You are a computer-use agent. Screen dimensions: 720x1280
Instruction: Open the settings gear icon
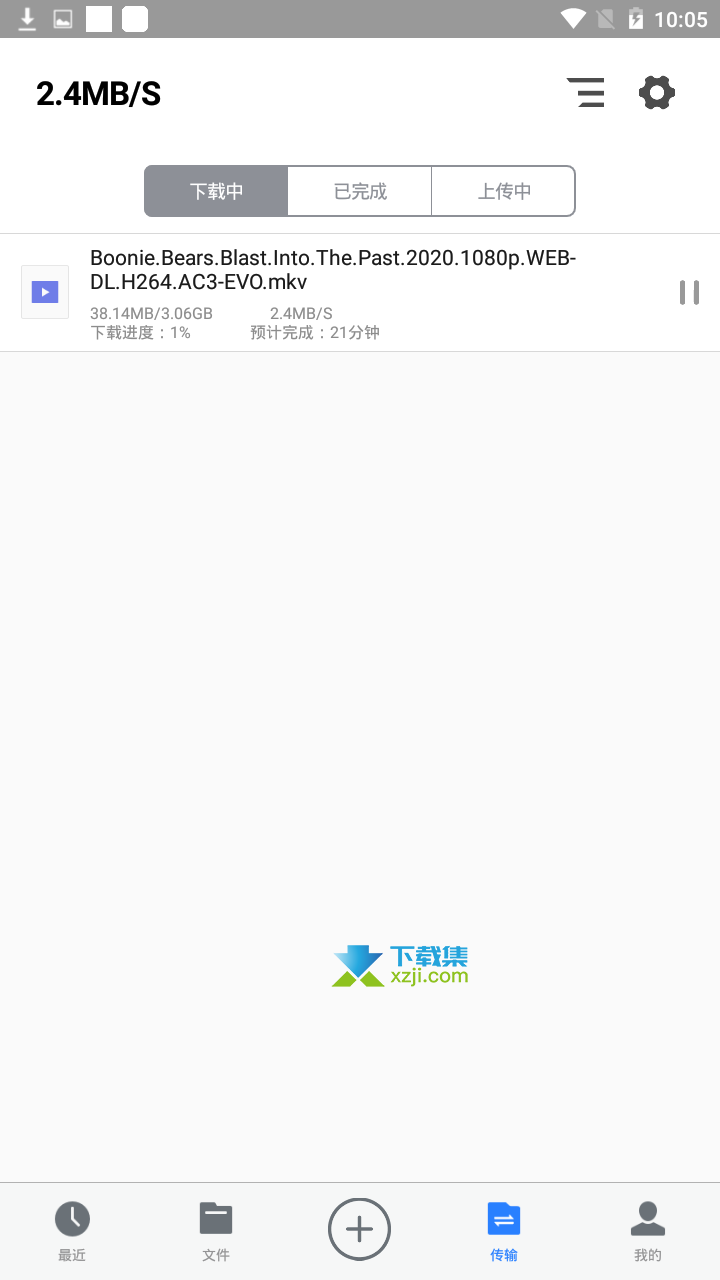657,93
